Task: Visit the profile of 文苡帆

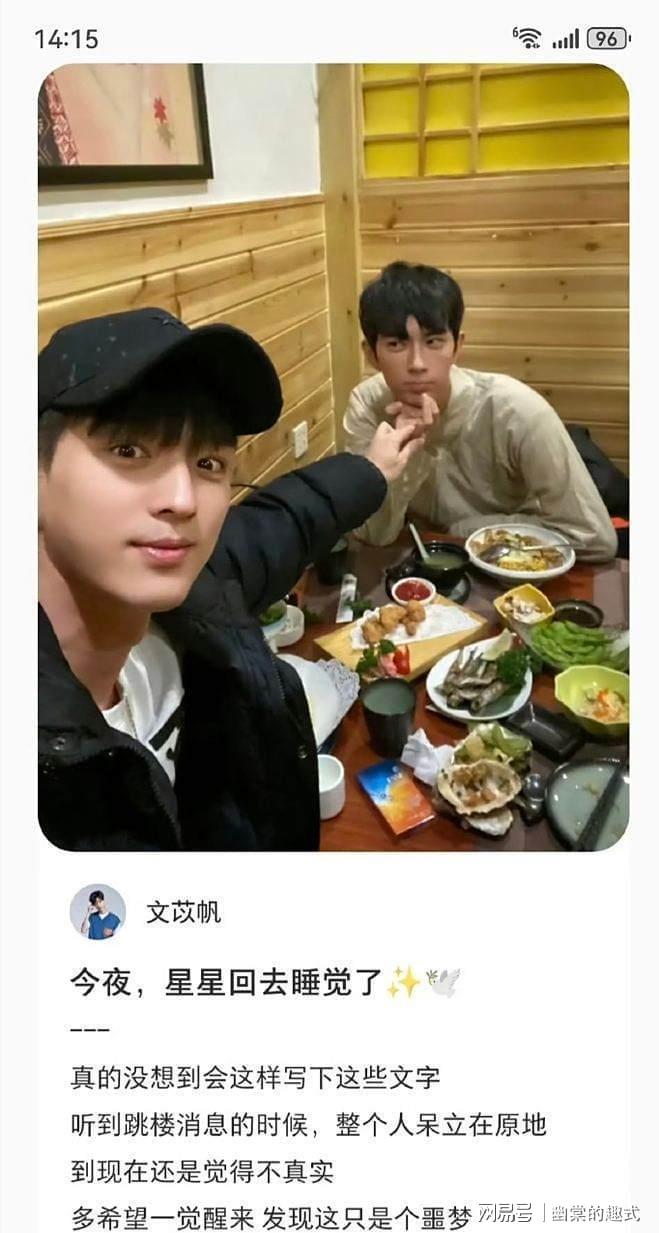Action: (183, 912)
